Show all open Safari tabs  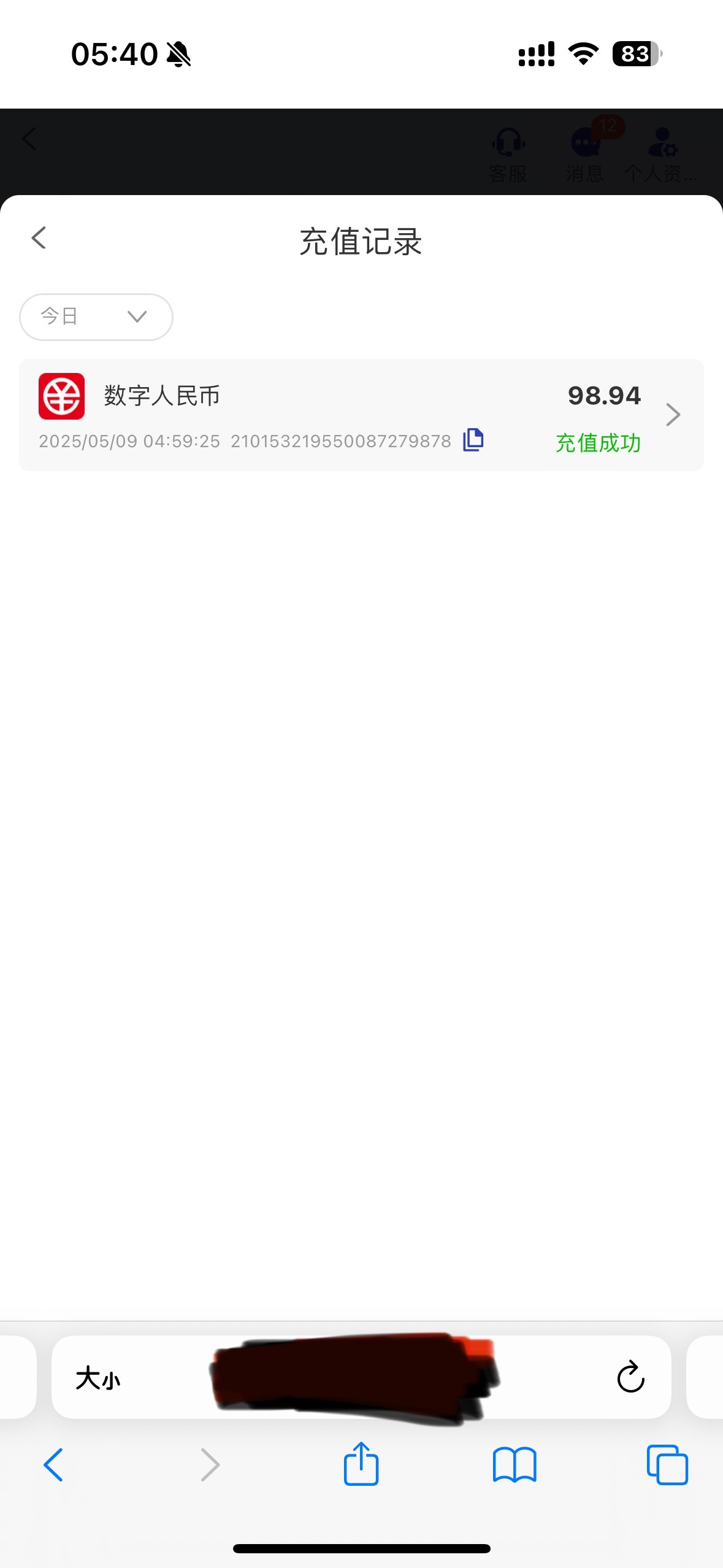(667, 1465)
